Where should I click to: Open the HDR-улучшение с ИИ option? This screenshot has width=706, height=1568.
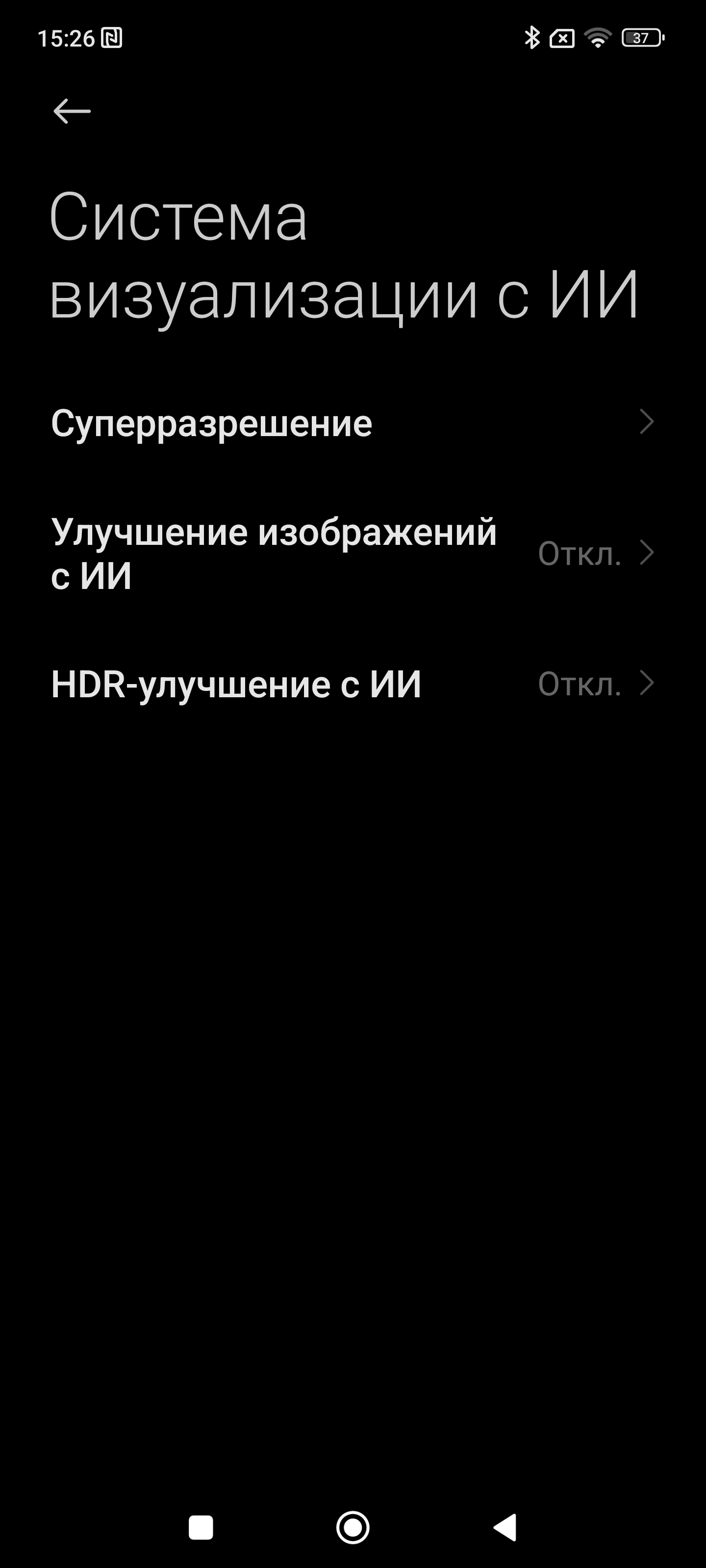(x=353, y=684)
